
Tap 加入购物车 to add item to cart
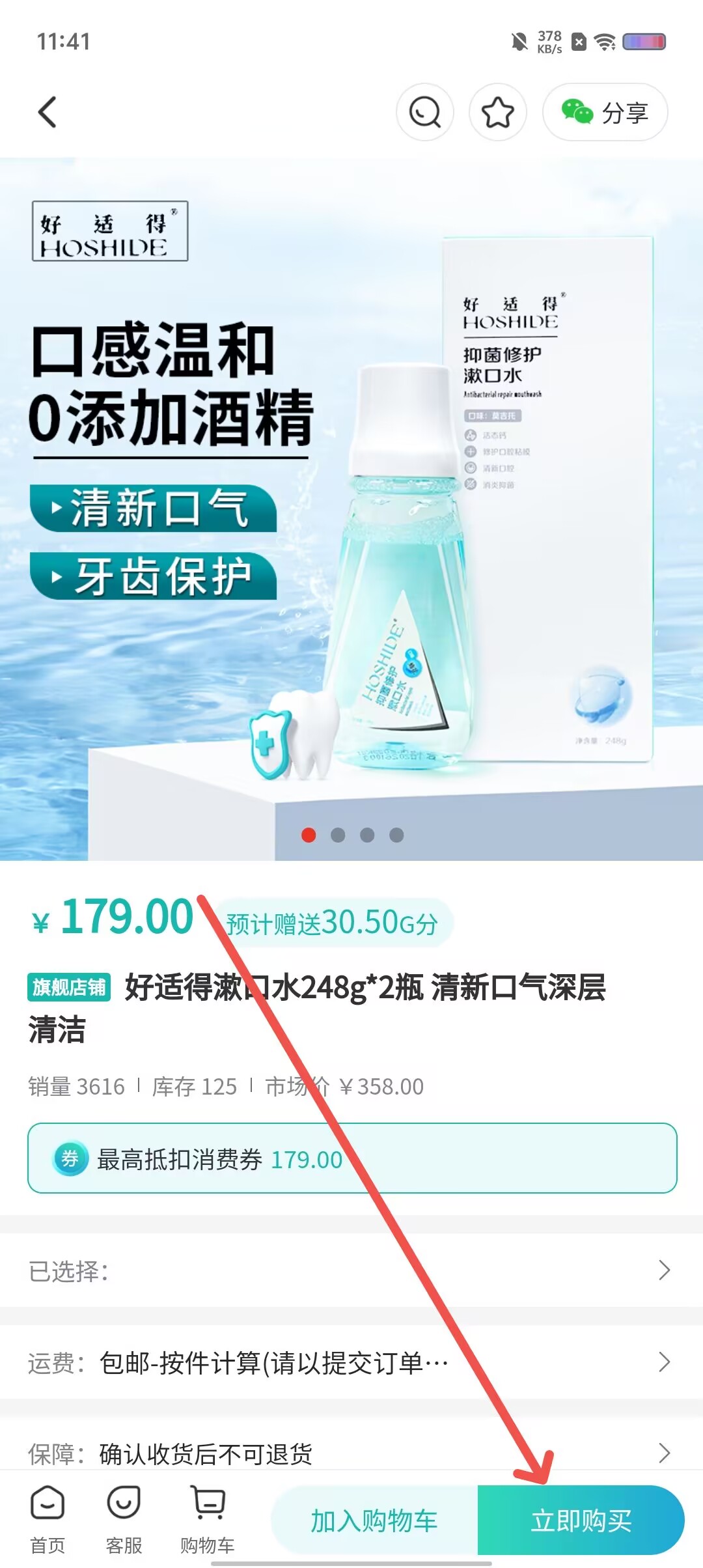click(374, 1521)
